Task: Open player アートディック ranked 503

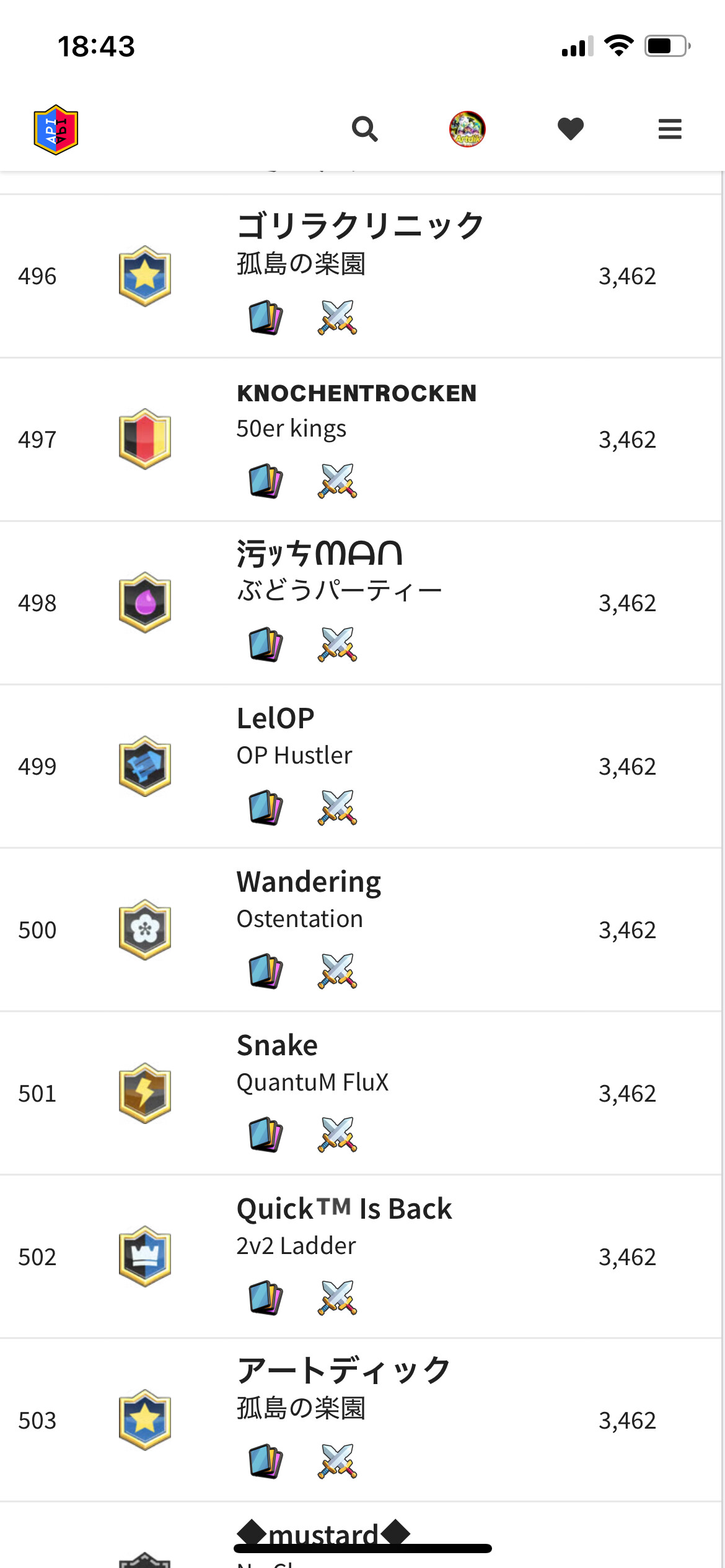Action: point(344,1370)
